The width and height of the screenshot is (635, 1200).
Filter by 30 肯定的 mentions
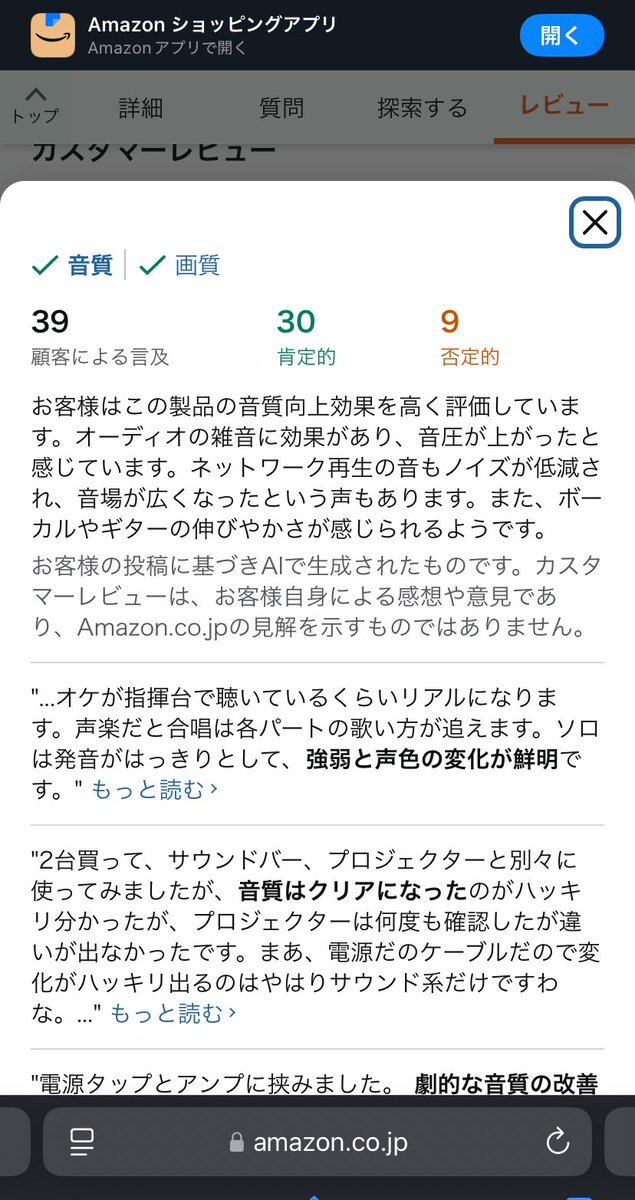pos(305,337)
